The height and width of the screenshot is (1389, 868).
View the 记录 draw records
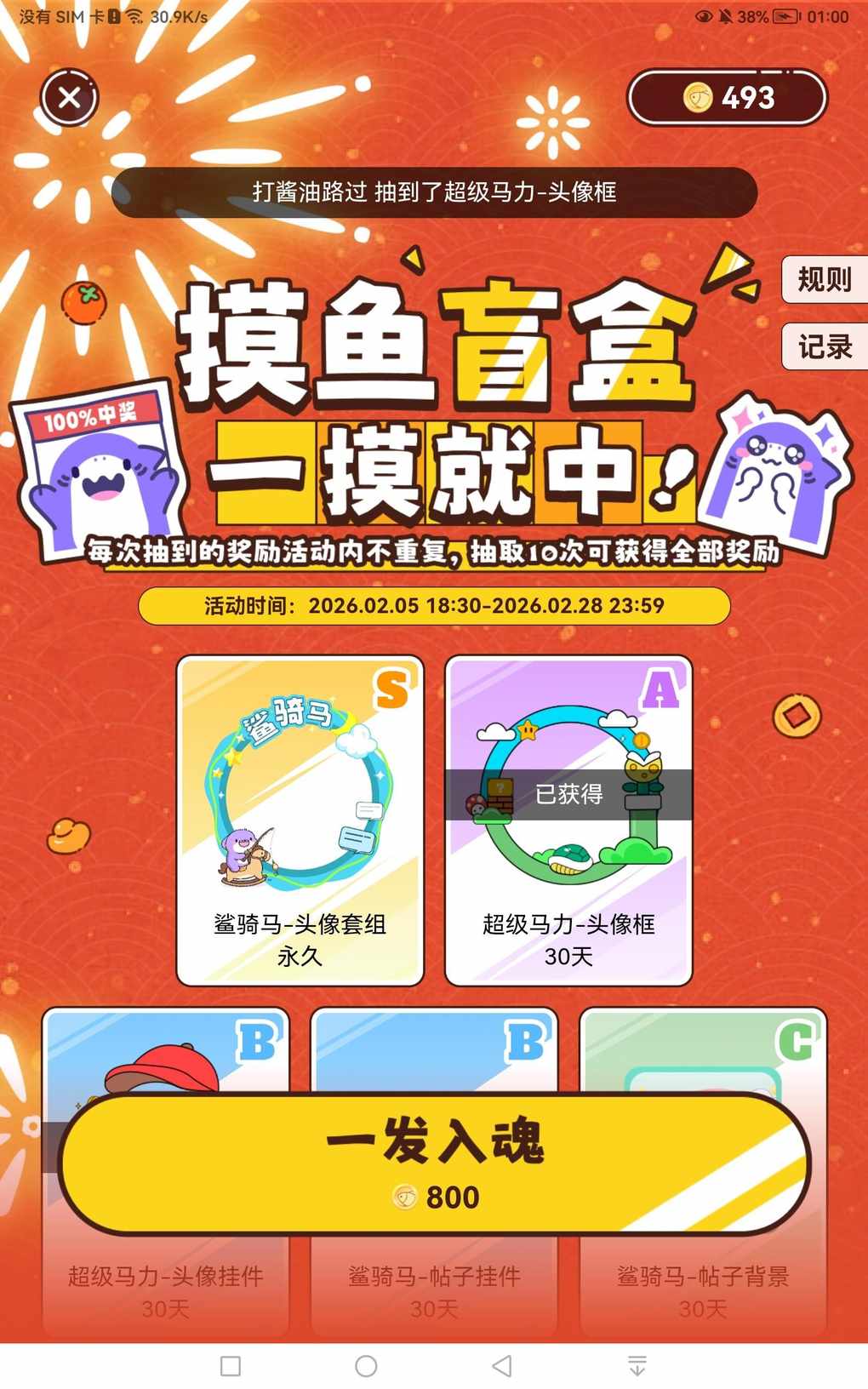pos(824,346)
